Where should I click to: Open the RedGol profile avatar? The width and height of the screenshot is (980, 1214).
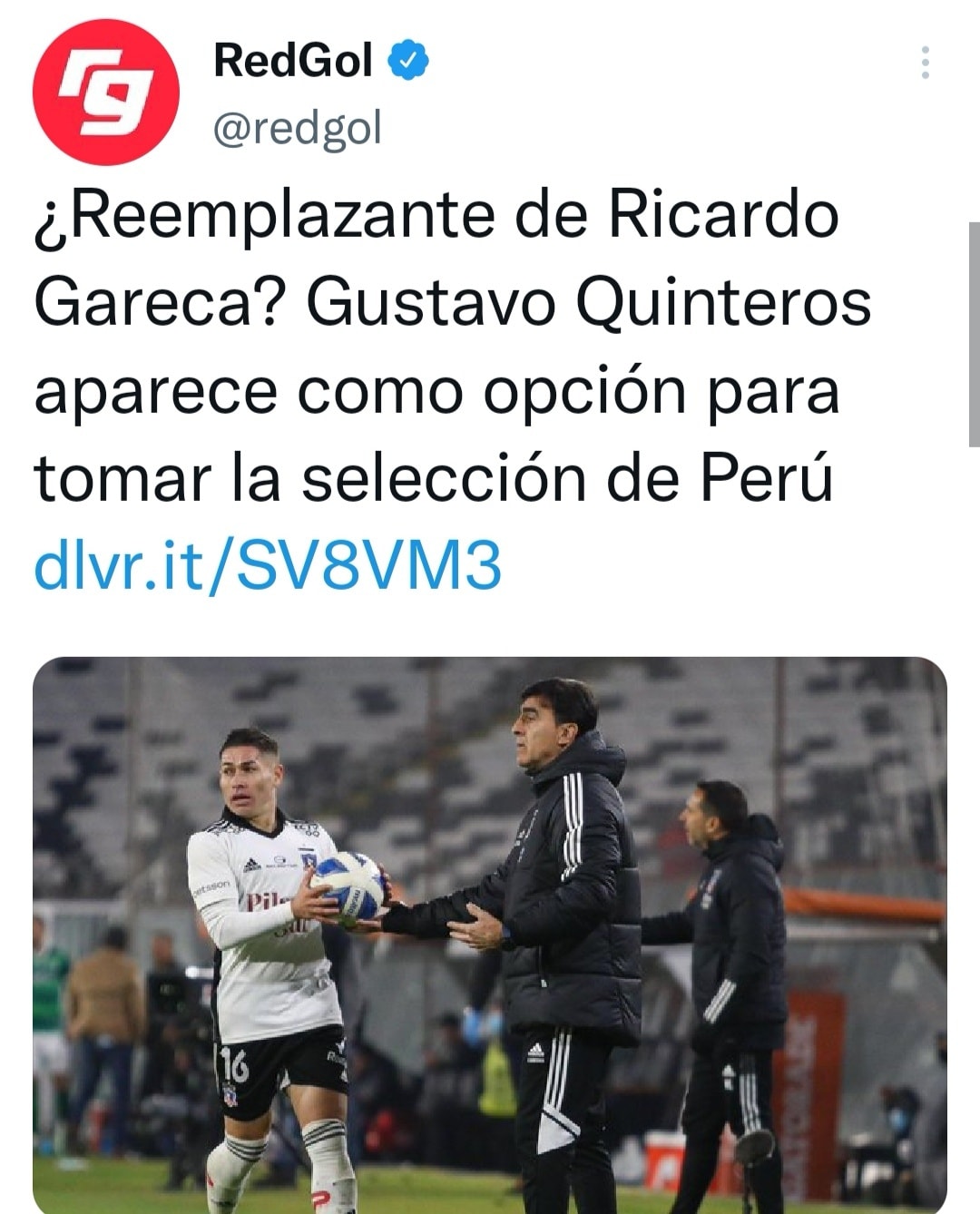point(105,92)
